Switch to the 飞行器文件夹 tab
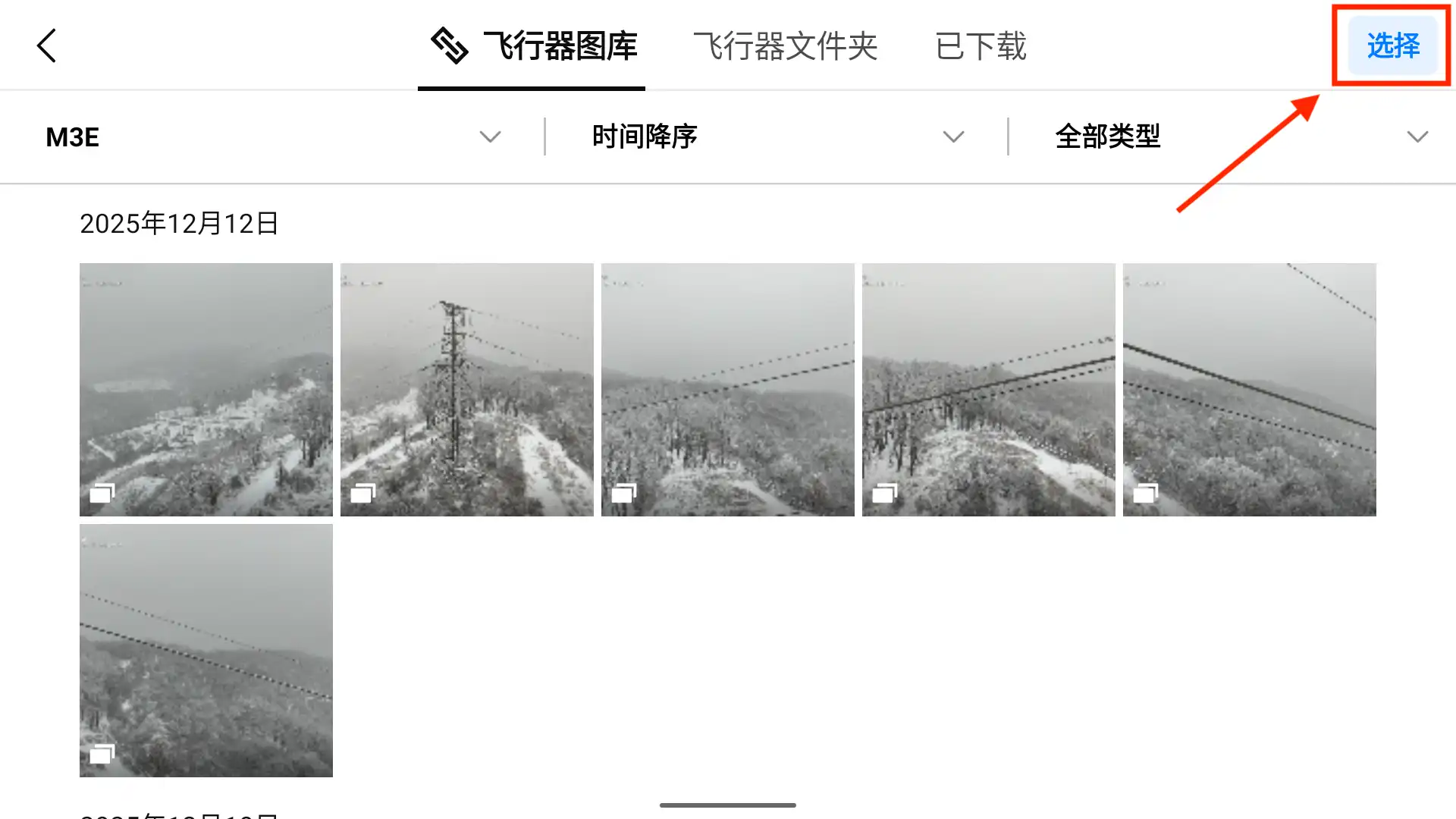The image size is (1456, 819). click(785, 46)
